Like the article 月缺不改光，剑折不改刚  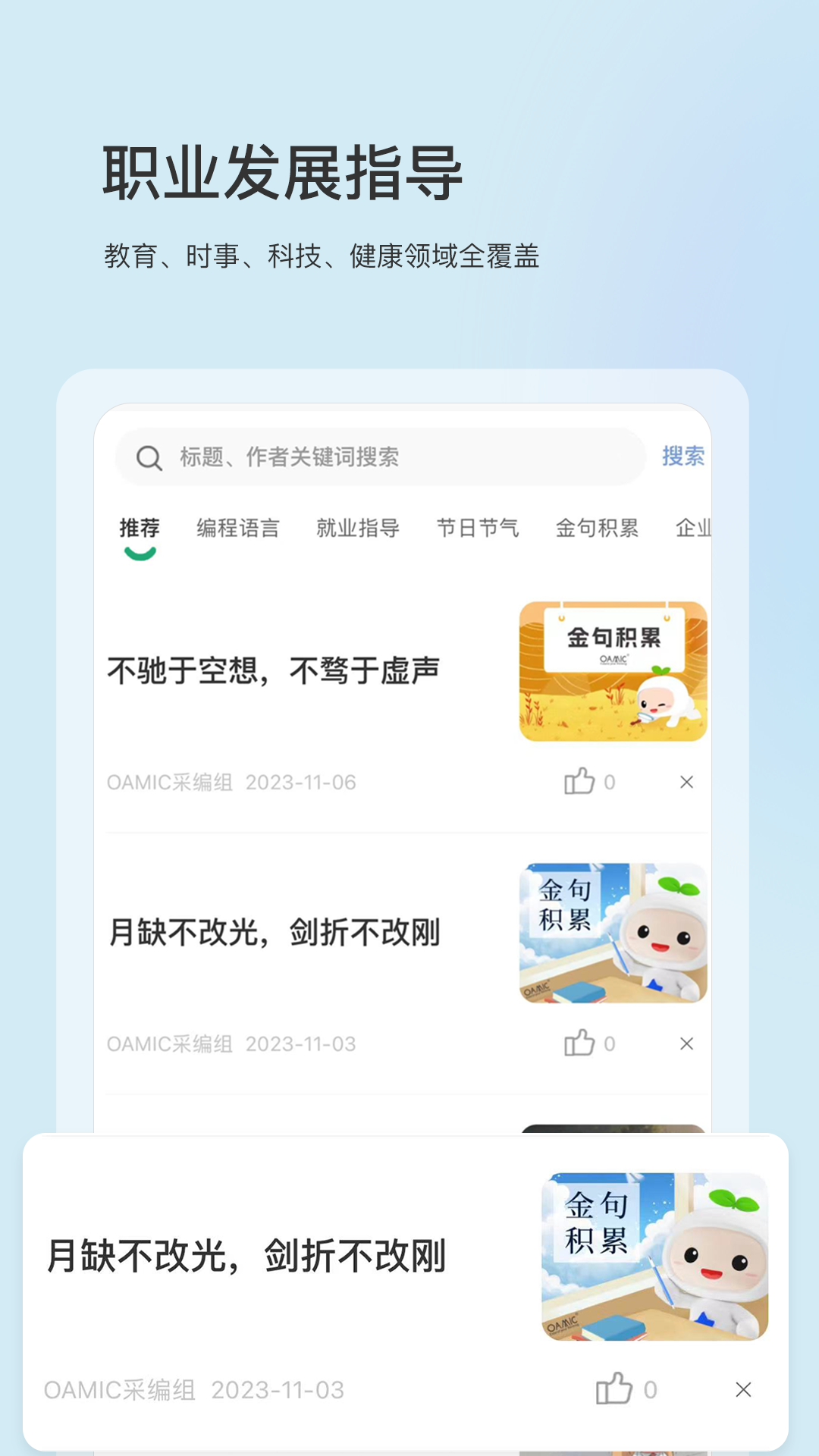click(581, 1045)
